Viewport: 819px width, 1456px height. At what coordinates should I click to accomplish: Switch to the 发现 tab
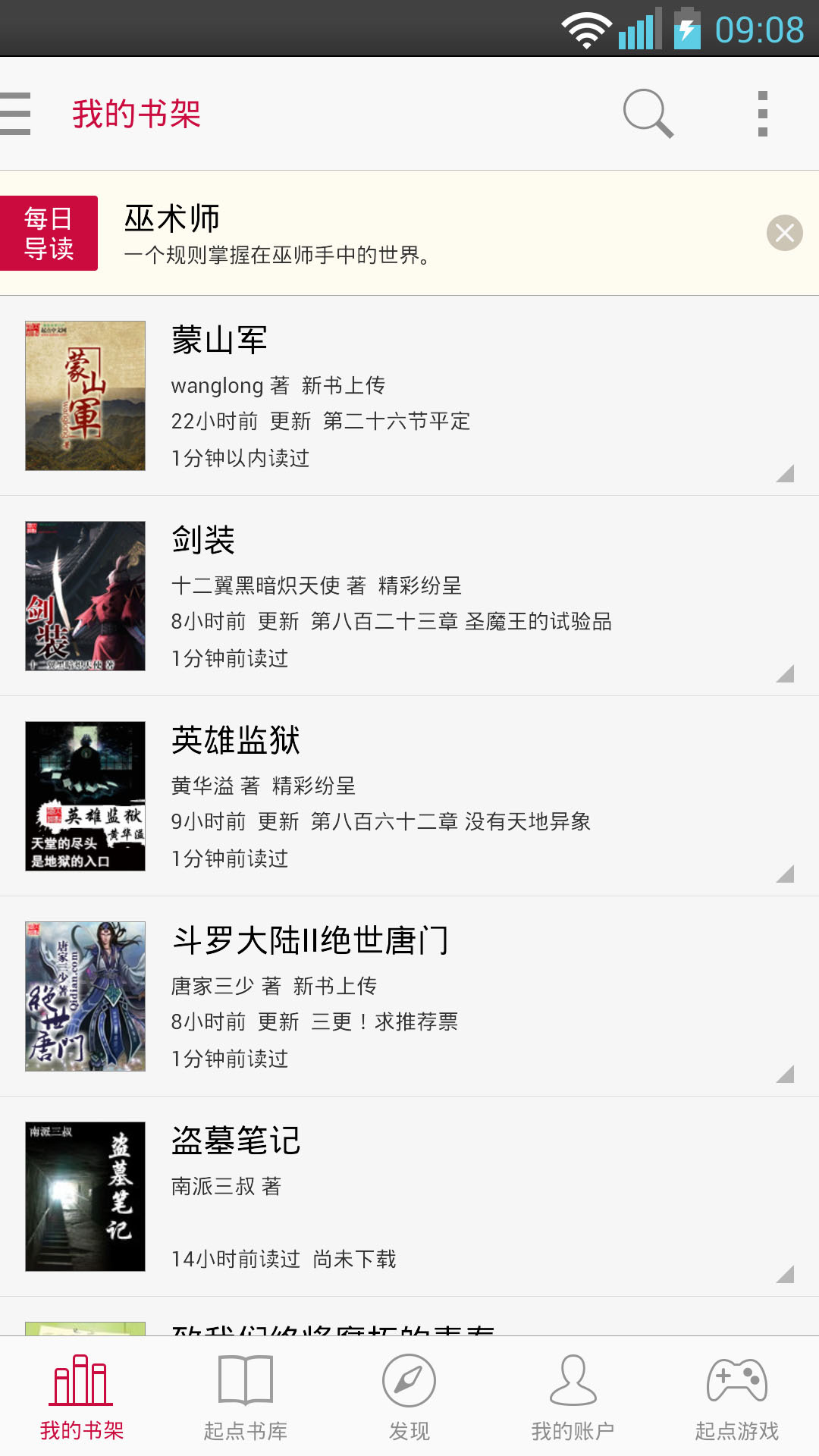409,1404
